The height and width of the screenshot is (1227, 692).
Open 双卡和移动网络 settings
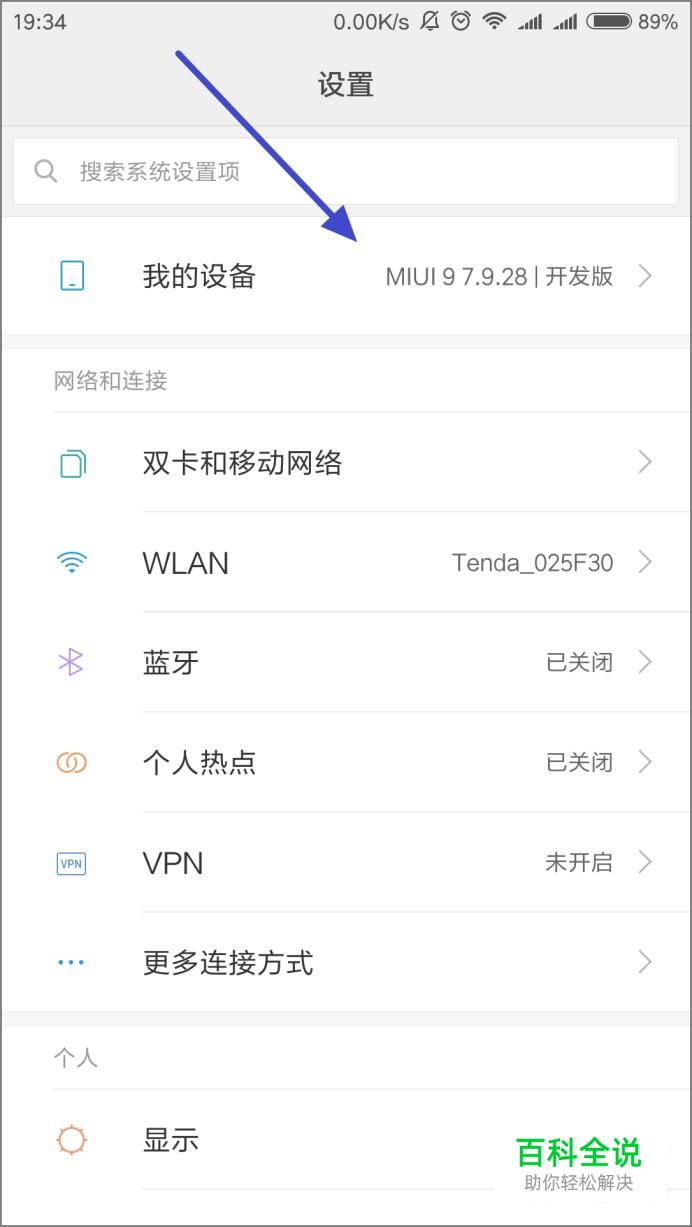tap(346, 462)
